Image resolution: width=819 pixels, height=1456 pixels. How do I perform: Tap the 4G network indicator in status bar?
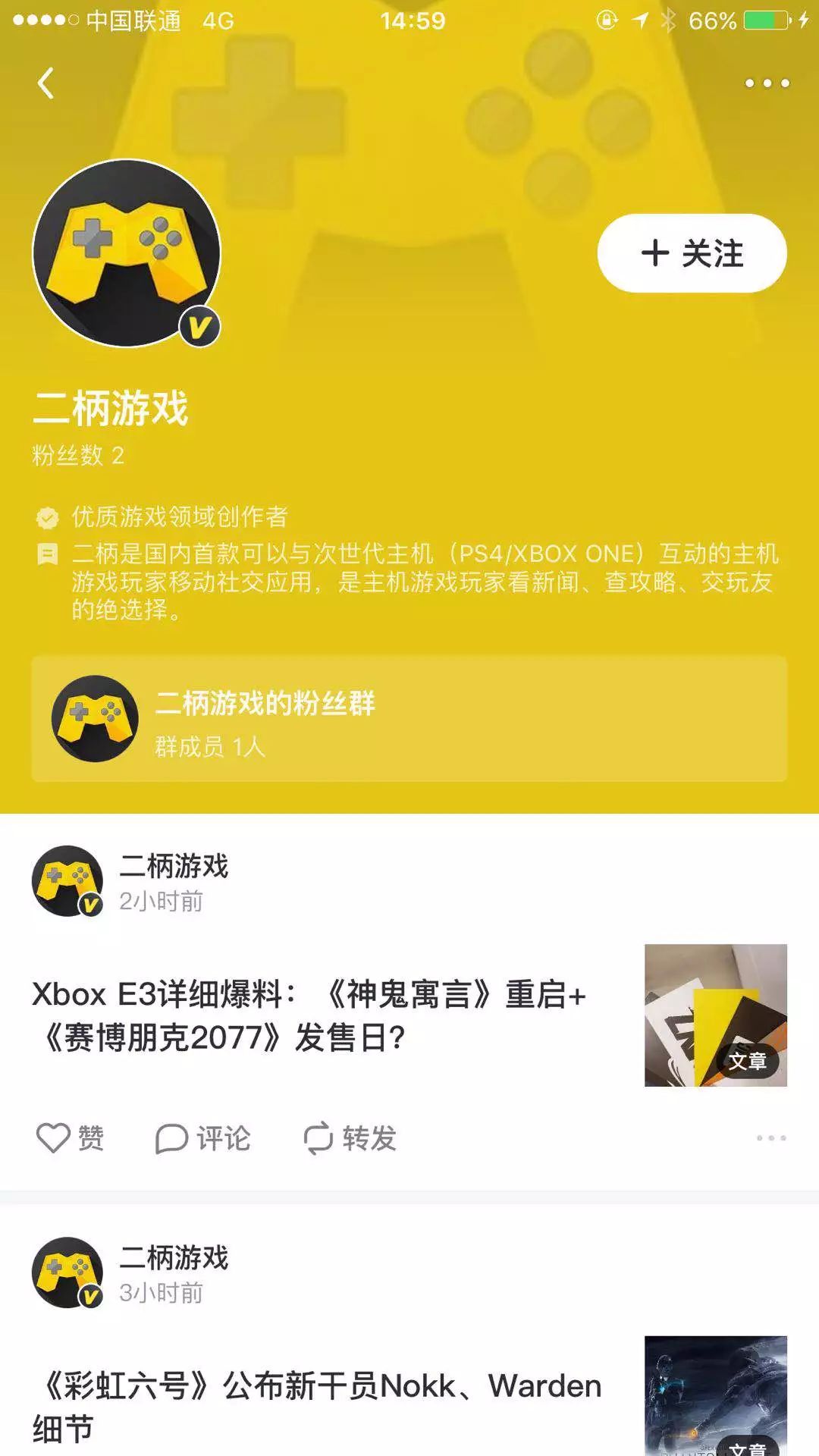(215, 21)
